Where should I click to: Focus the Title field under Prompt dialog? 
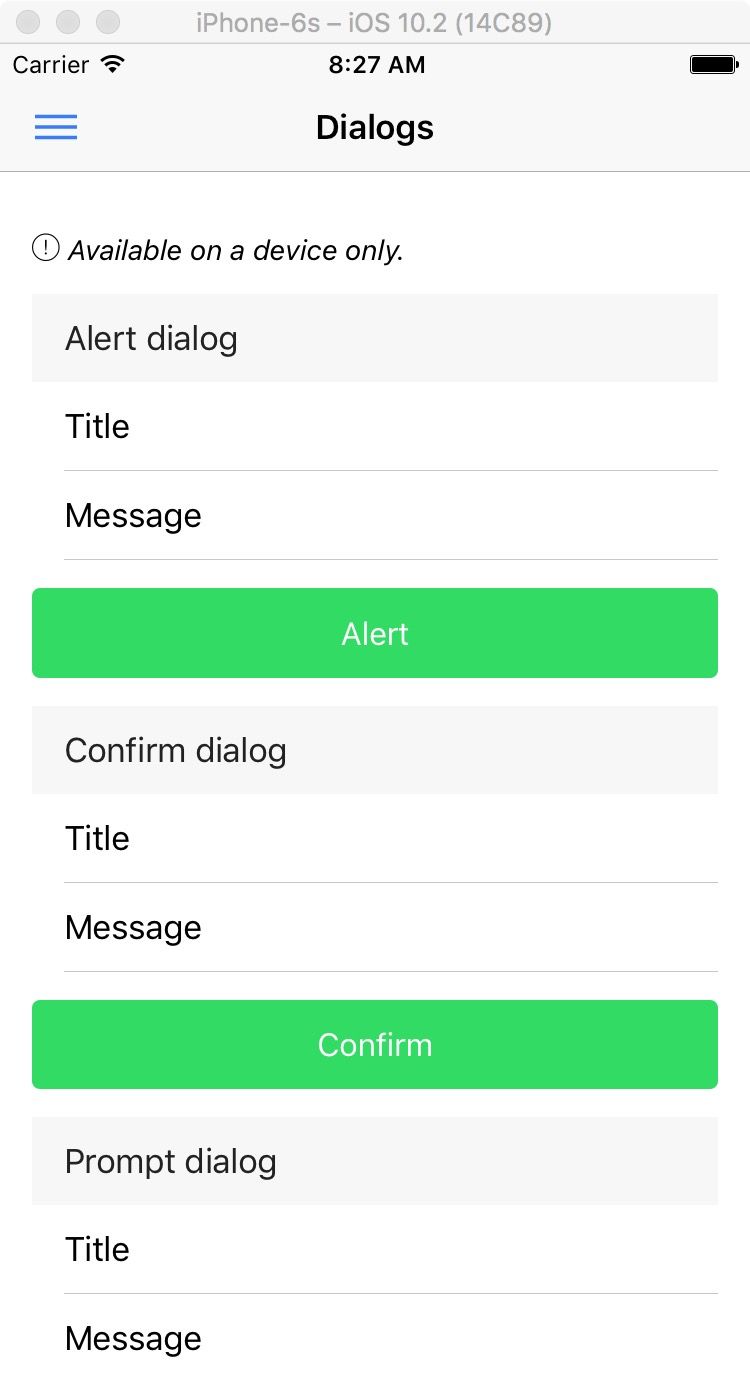tap(391, 1250)
